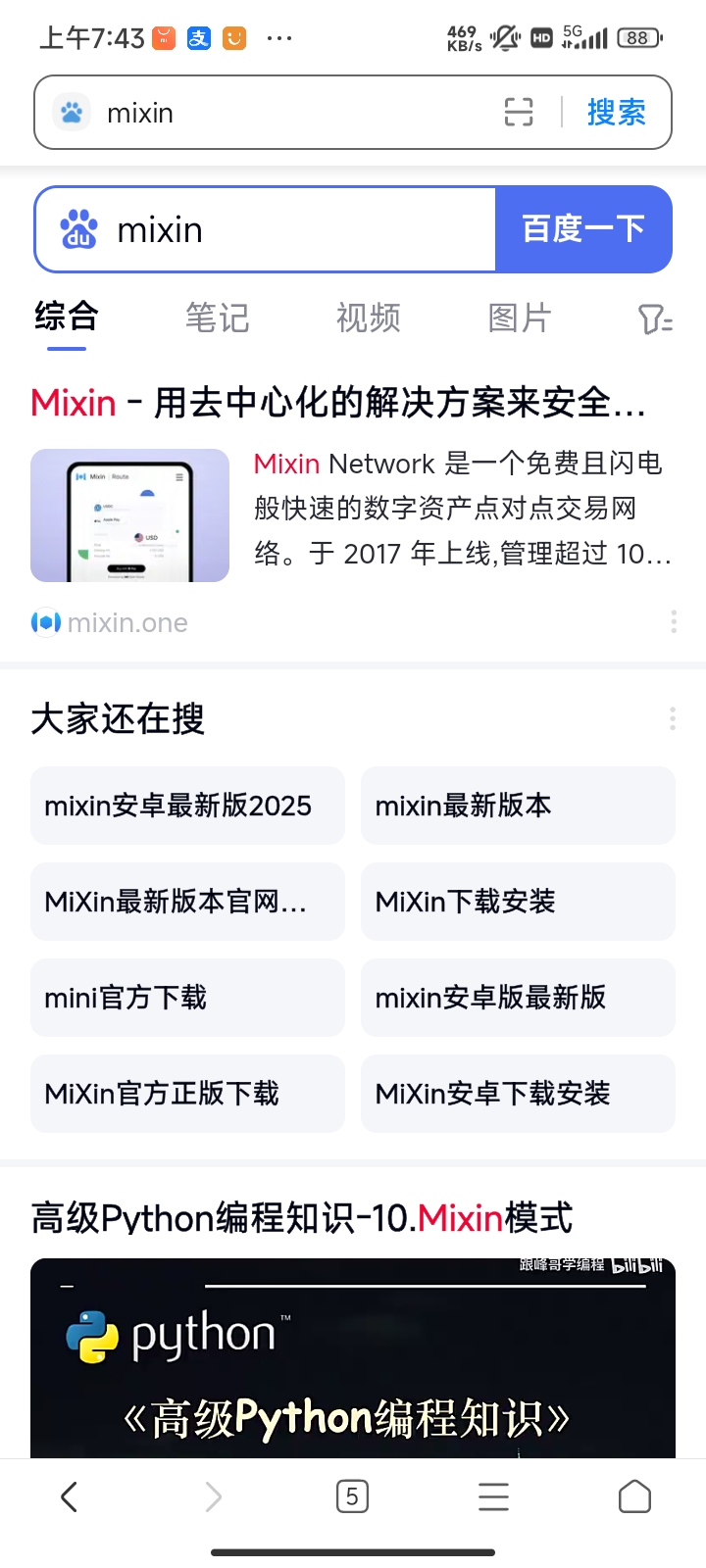Viewport: 706px width, 1568px height.
Task: Open the overflow menu beside mixin.one
Action: (673, 621)
